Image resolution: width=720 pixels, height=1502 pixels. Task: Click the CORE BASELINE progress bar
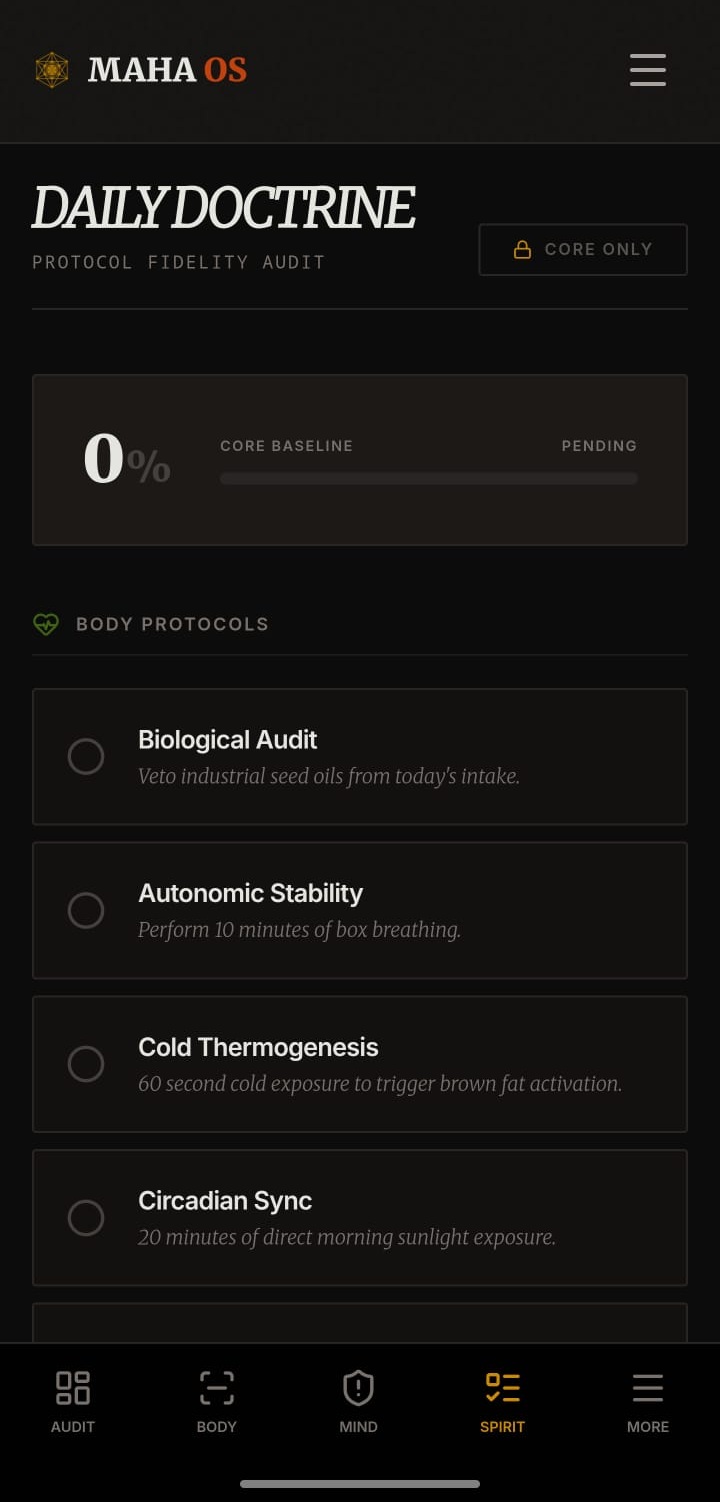click(x=428, y=478)
